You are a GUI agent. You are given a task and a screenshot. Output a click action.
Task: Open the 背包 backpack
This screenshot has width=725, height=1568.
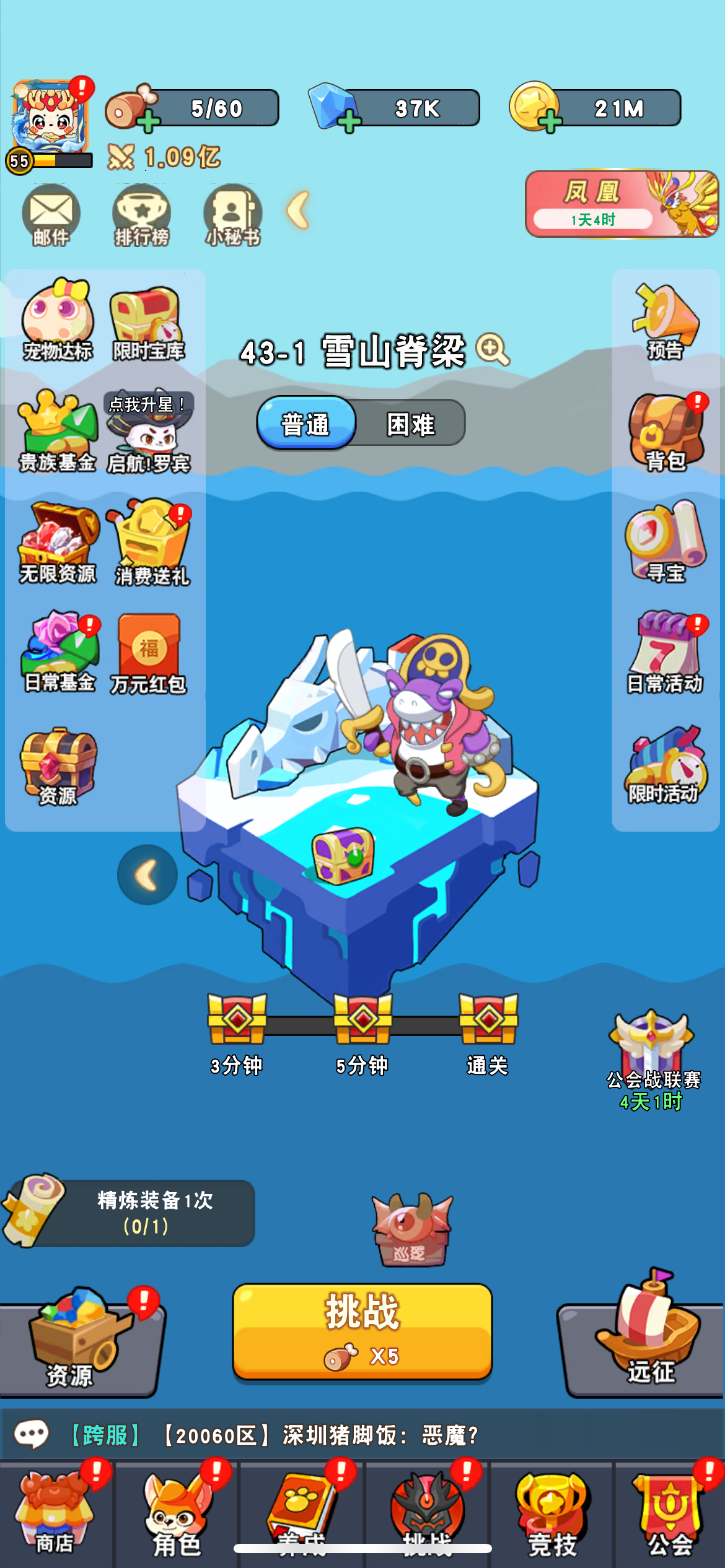click(x=666, y=432)
